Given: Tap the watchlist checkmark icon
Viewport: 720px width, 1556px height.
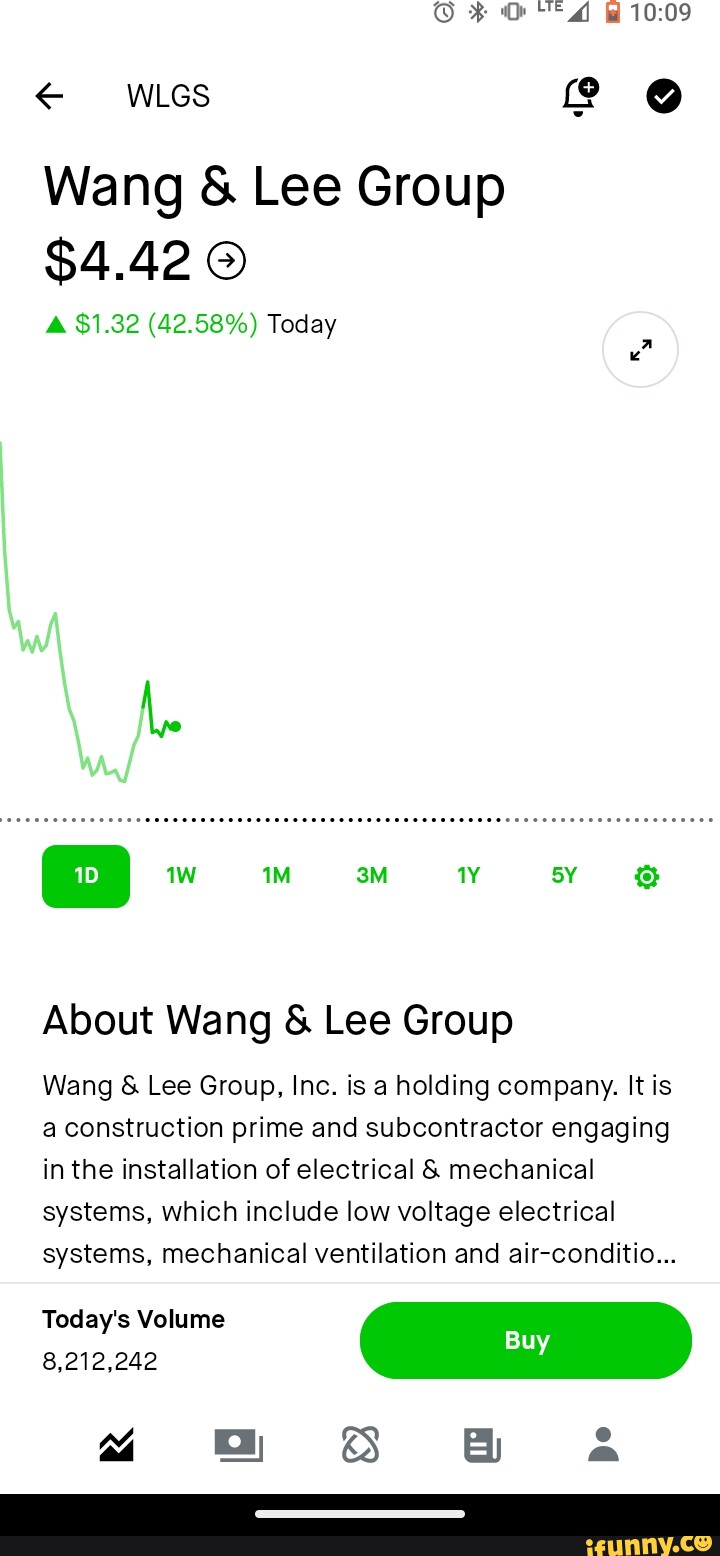Looking at the screenshot, I should click(664, 96).
